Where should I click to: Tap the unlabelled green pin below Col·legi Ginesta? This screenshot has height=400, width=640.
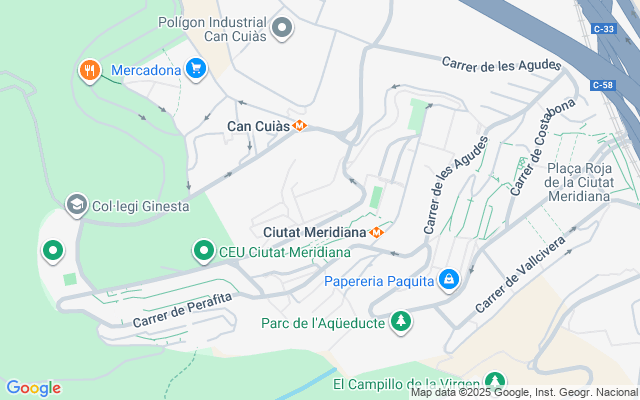[53, 251]
